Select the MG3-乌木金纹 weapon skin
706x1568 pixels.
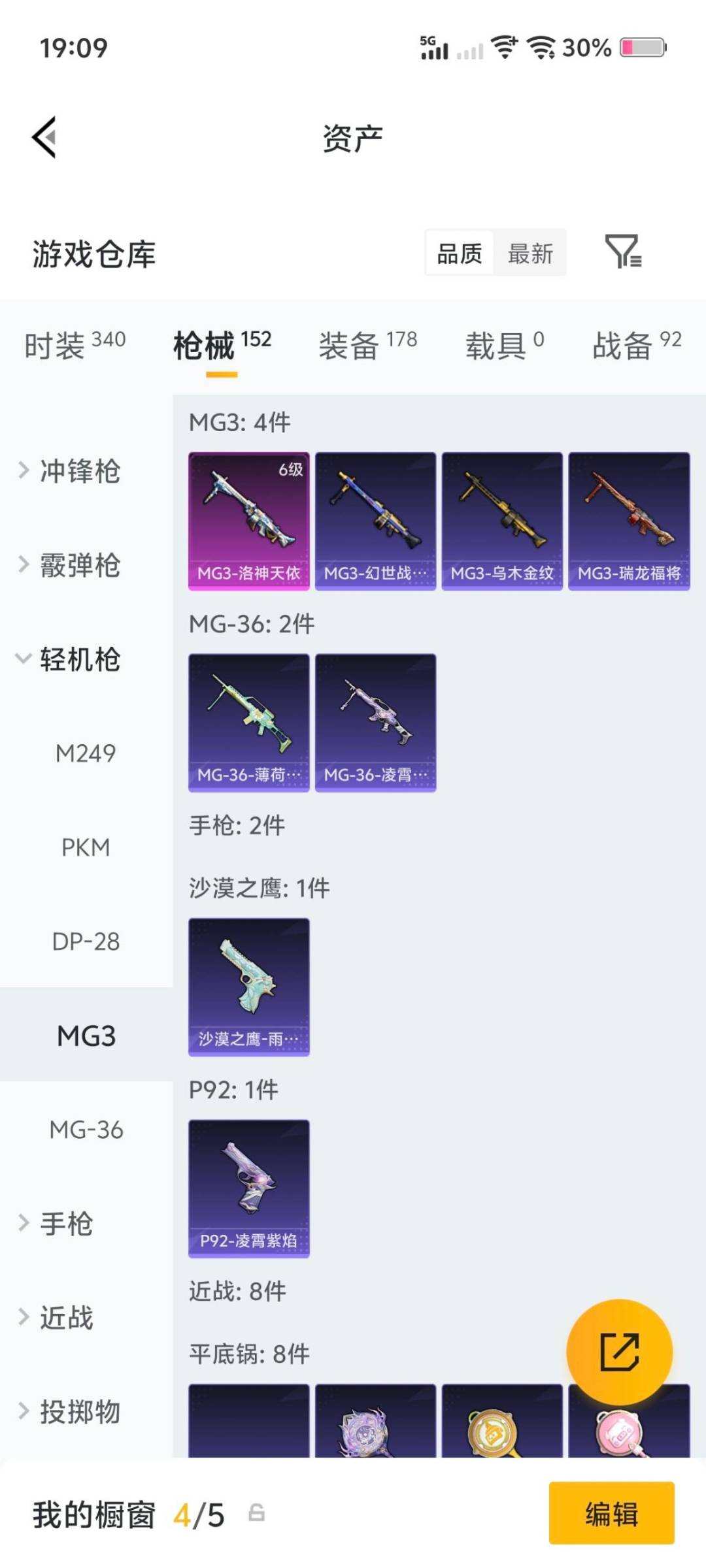click(x=502, y=519)
